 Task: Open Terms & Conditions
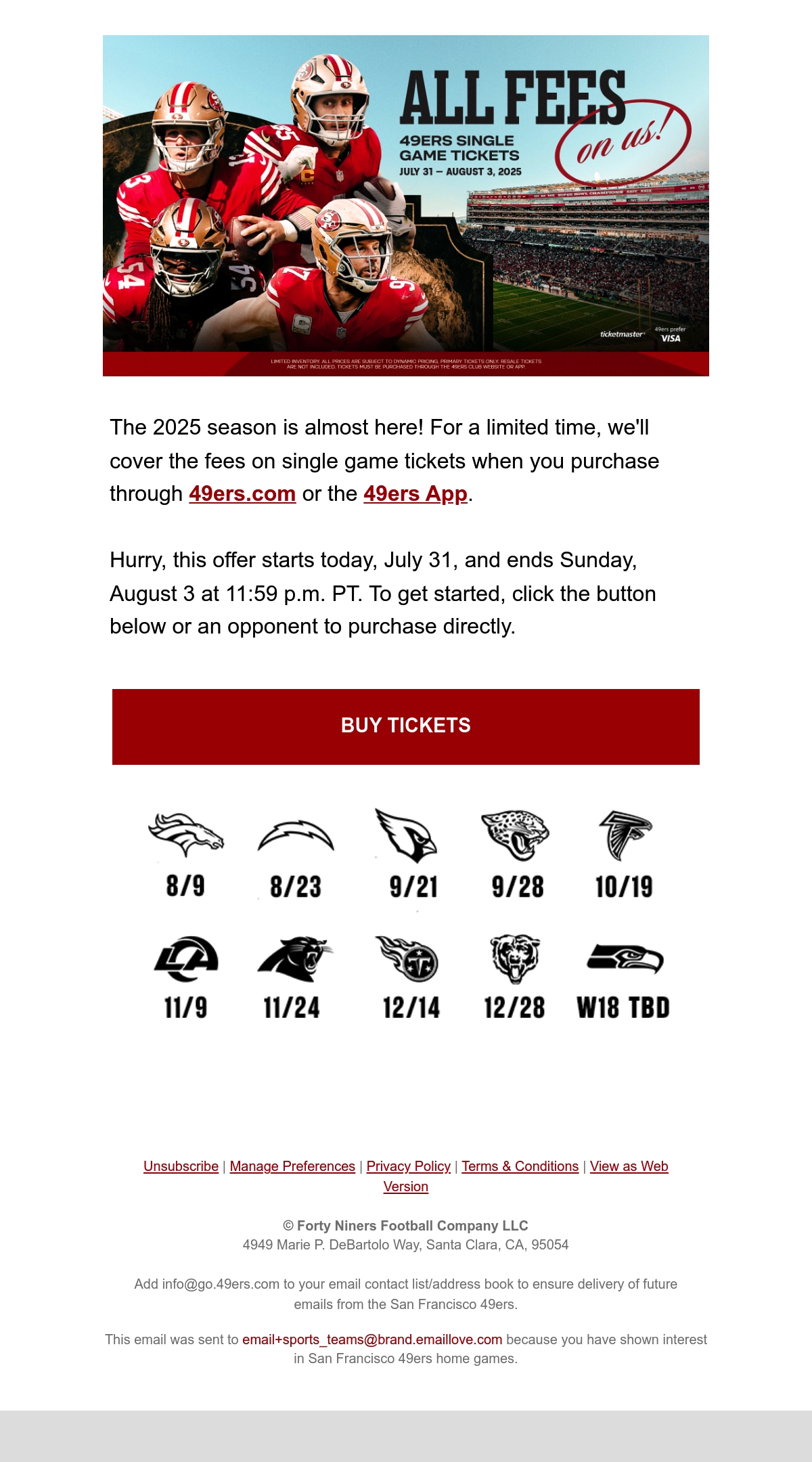520,1166
